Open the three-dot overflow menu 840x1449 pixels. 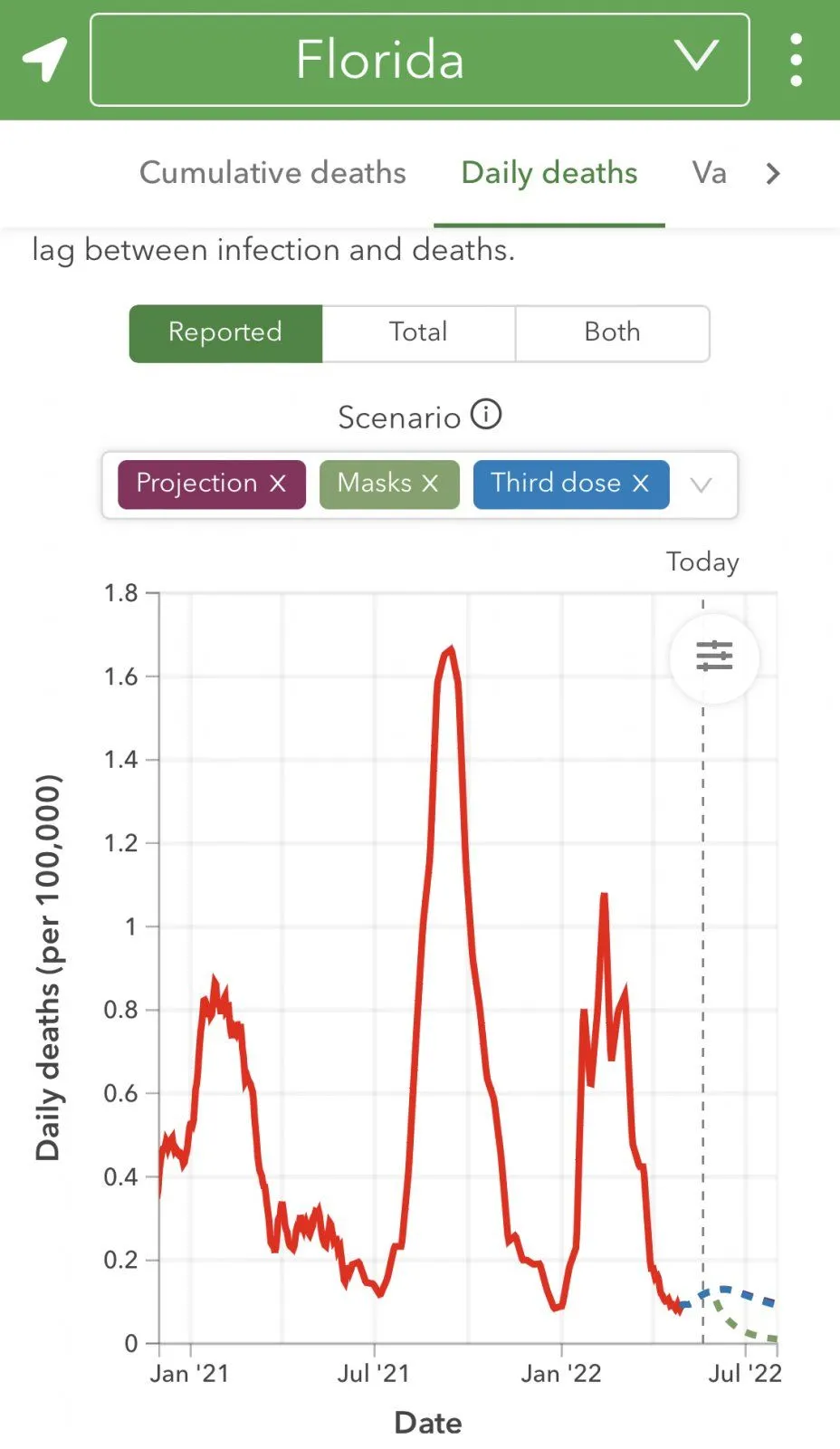pos(796,60)
